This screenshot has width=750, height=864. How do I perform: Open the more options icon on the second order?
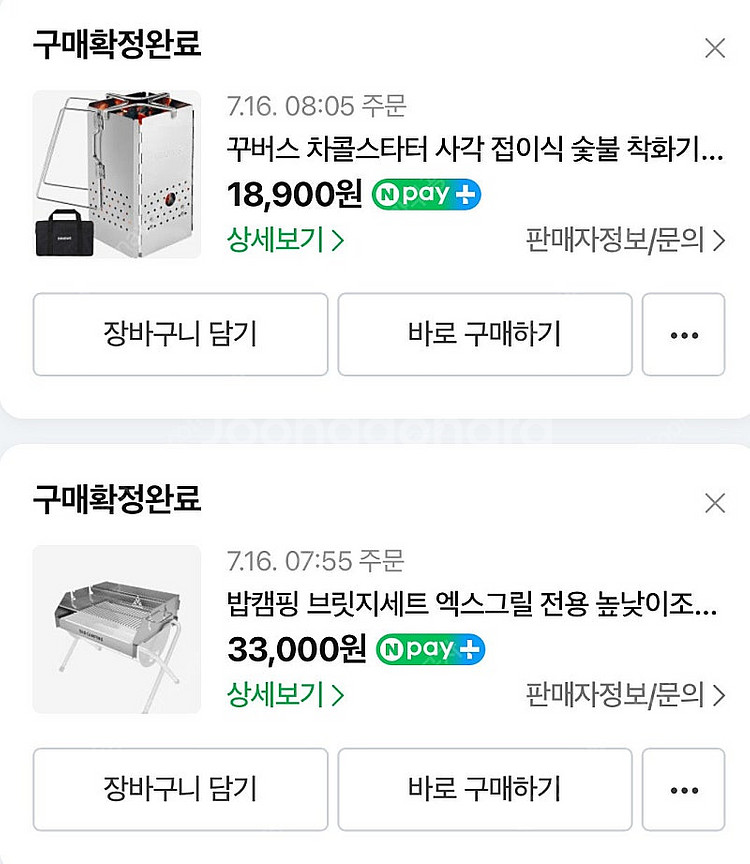[683, 789]
